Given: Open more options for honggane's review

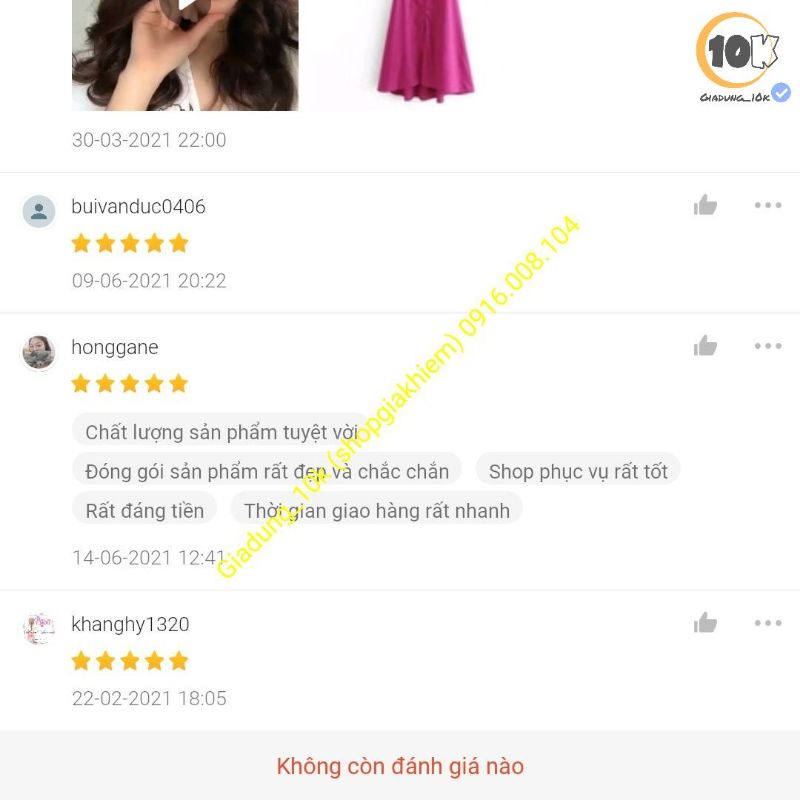Looking at the screenshot, I should 768,346.
